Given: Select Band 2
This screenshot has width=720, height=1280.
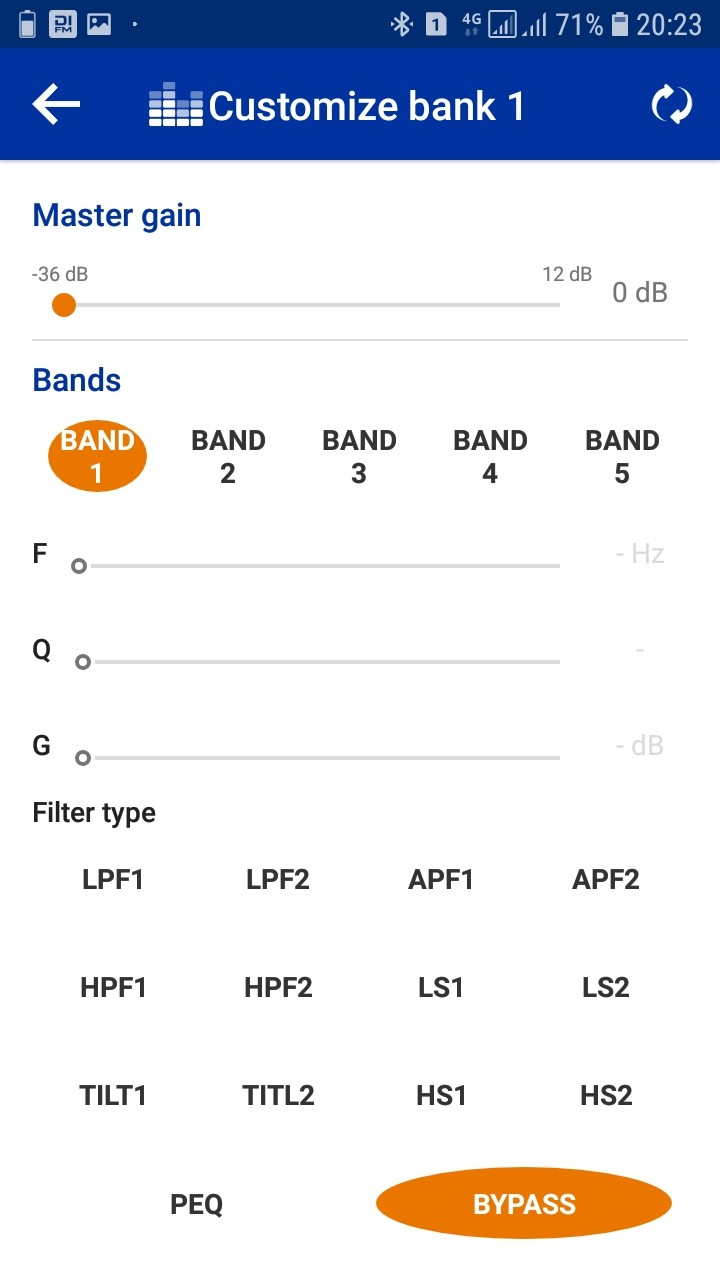Looking at the screenshot, I should click(x=228, y=457).
